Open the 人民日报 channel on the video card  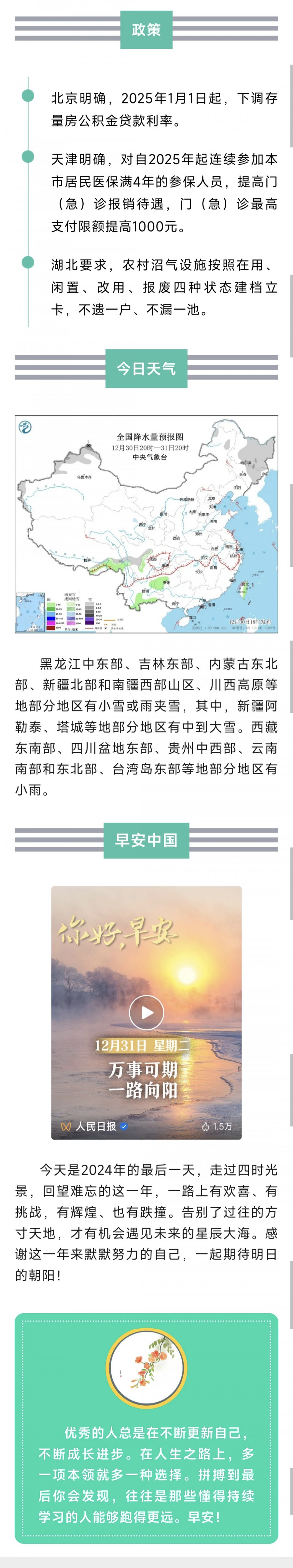[95, 1126]
